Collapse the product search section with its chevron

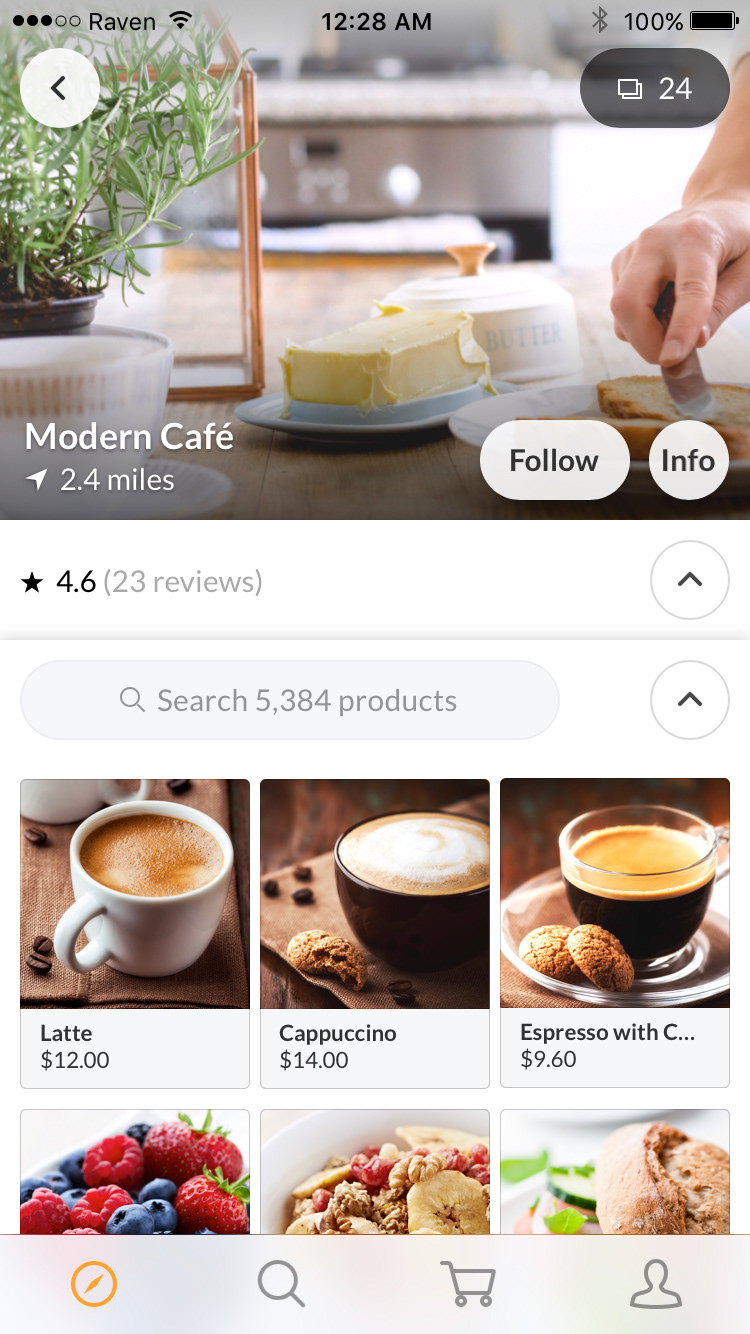tap(689, 700)
